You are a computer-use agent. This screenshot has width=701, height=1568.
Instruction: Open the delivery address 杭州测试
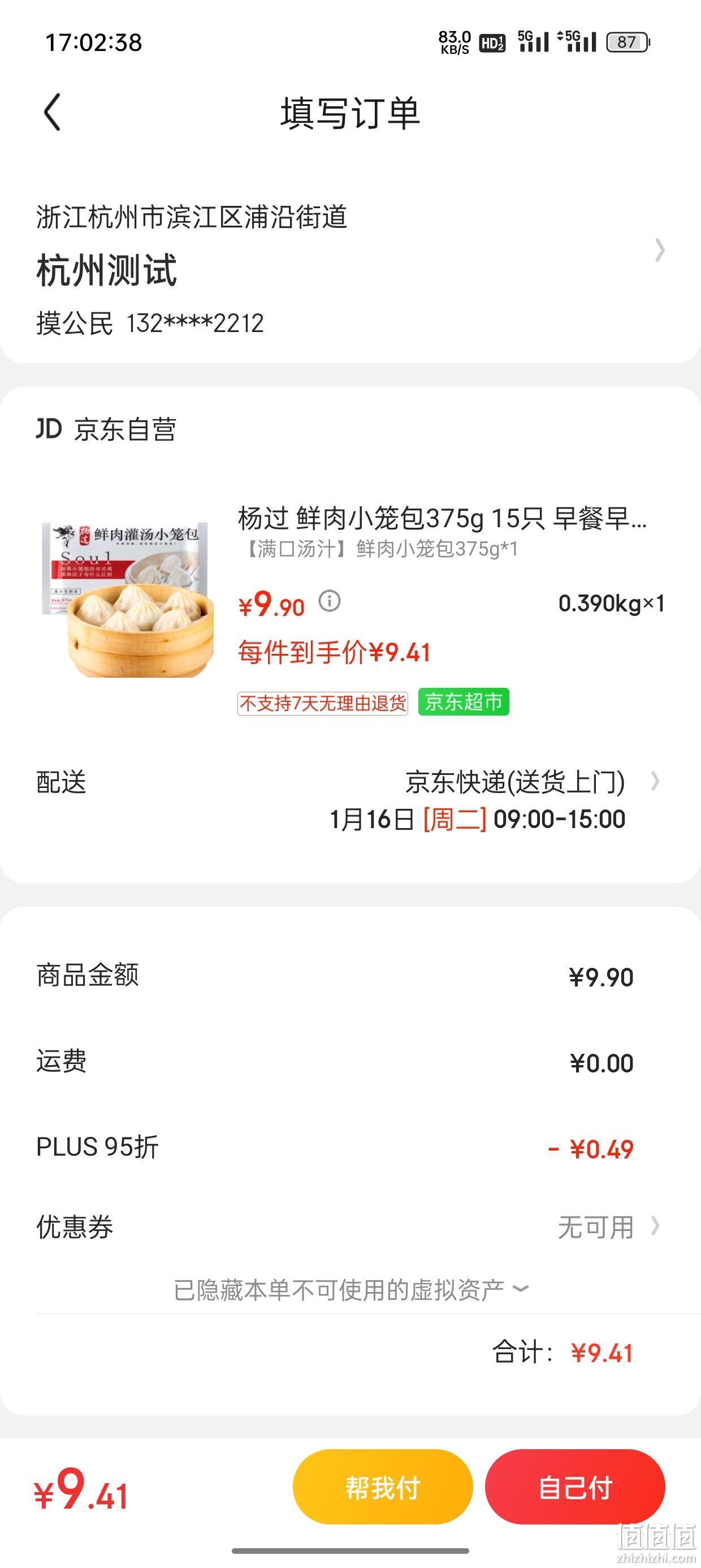(x=350, y=269)
